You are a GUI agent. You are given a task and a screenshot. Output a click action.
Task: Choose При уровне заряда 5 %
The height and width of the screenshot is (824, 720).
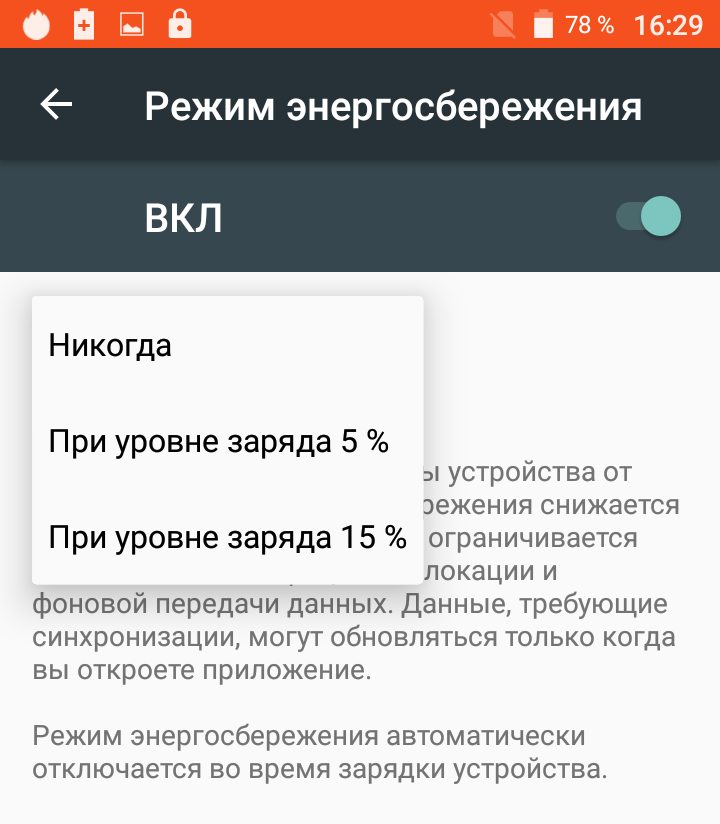[218, 442]
